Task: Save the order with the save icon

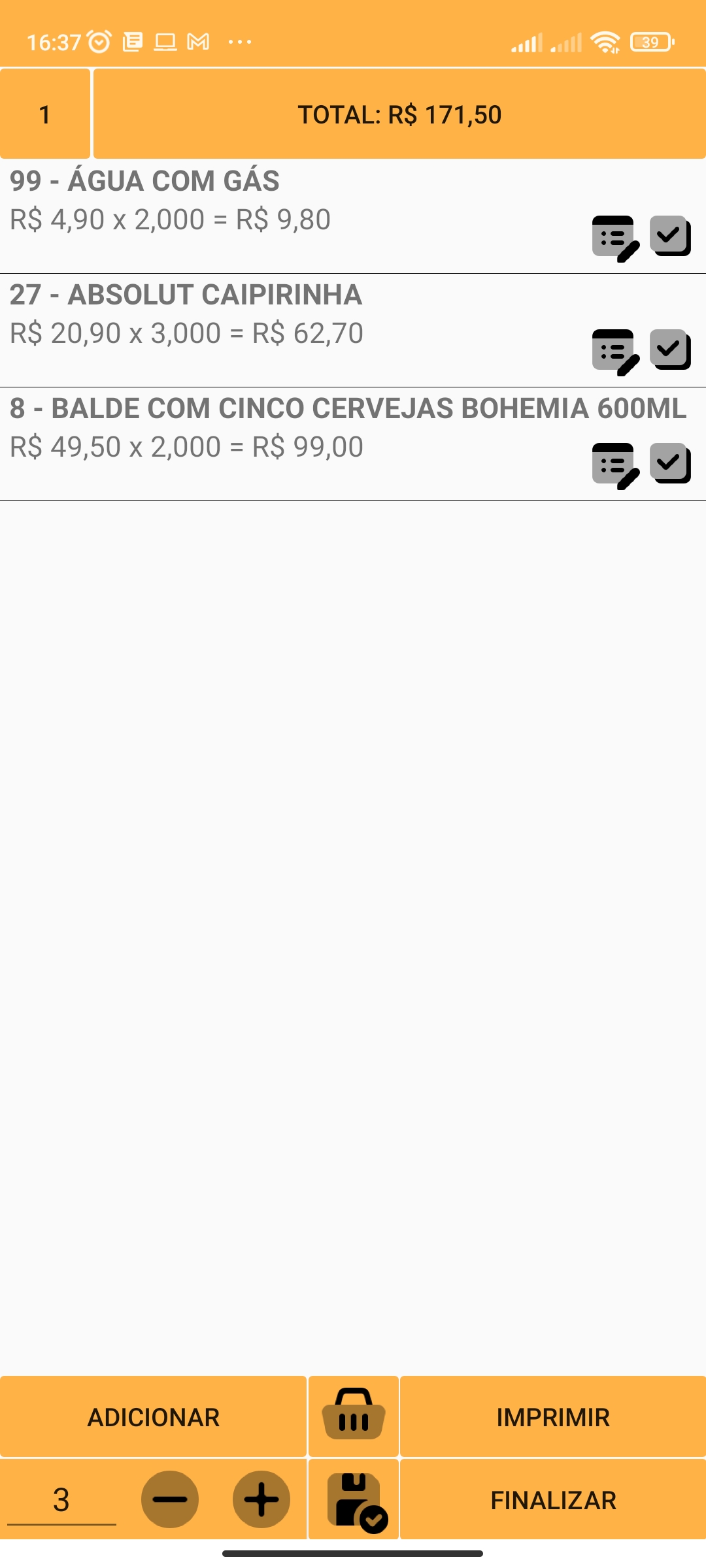Action: point(356,1501)
